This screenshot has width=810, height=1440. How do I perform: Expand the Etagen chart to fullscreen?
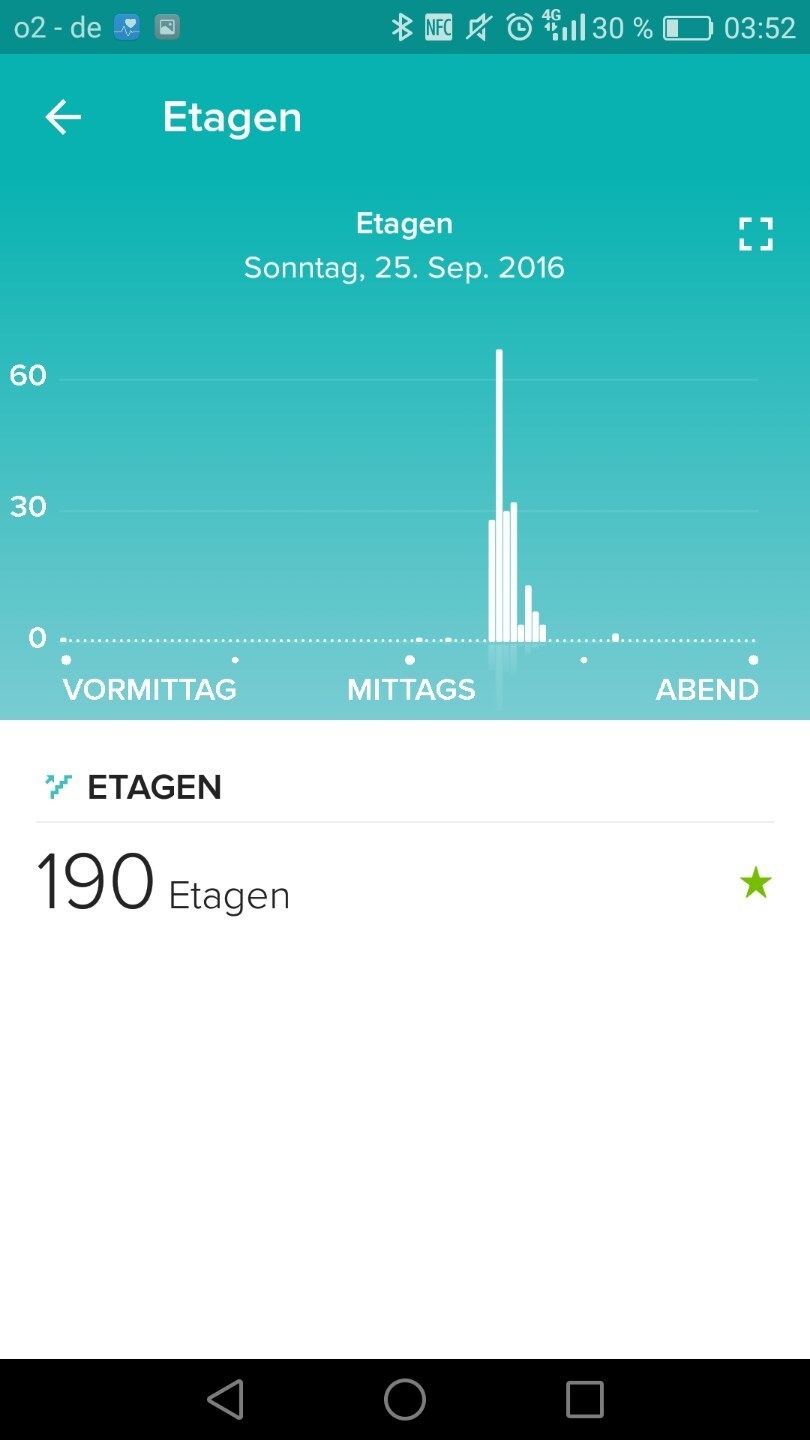(755, 234)
